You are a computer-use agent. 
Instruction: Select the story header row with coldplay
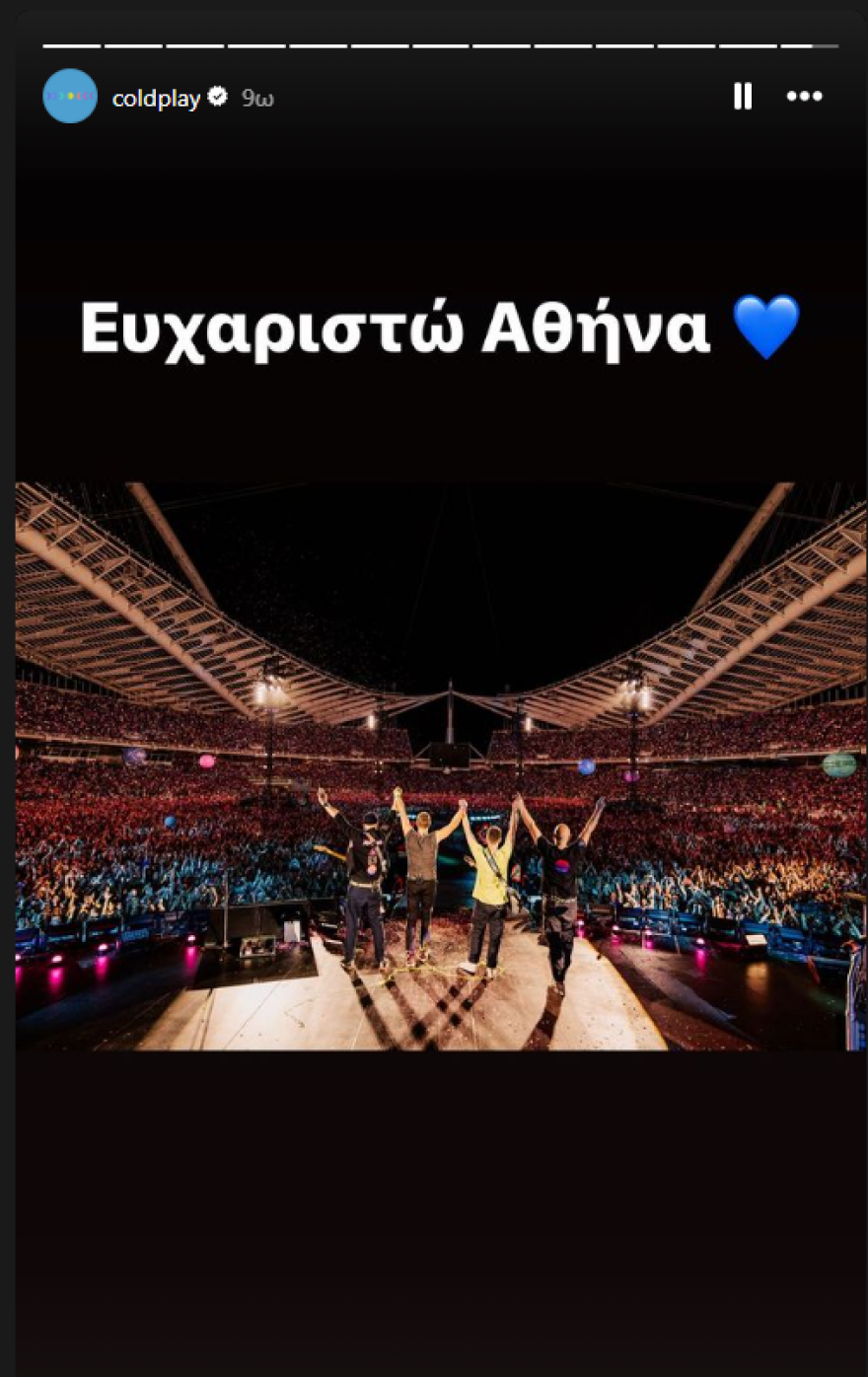pyautogui.click(x=158, y=96)
